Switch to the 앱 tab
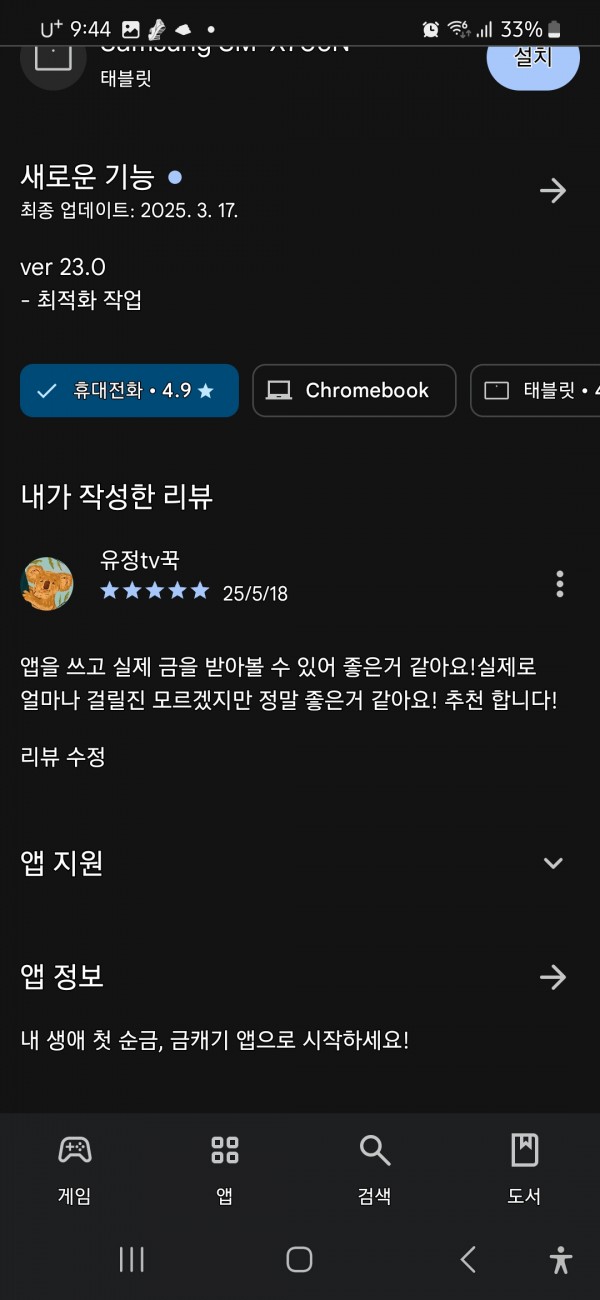The height and width of the screenshot is (1300, 600). click(225, 1169)
